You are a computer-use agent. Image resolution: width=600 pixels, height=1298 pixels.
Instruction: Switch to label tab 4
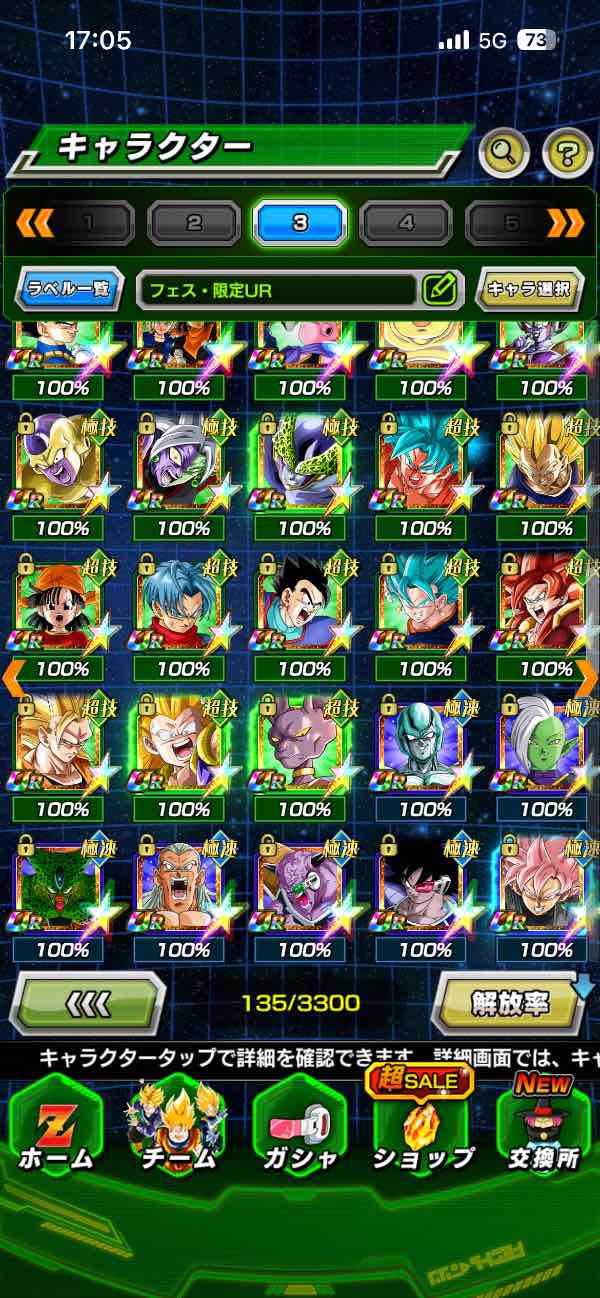406,223
